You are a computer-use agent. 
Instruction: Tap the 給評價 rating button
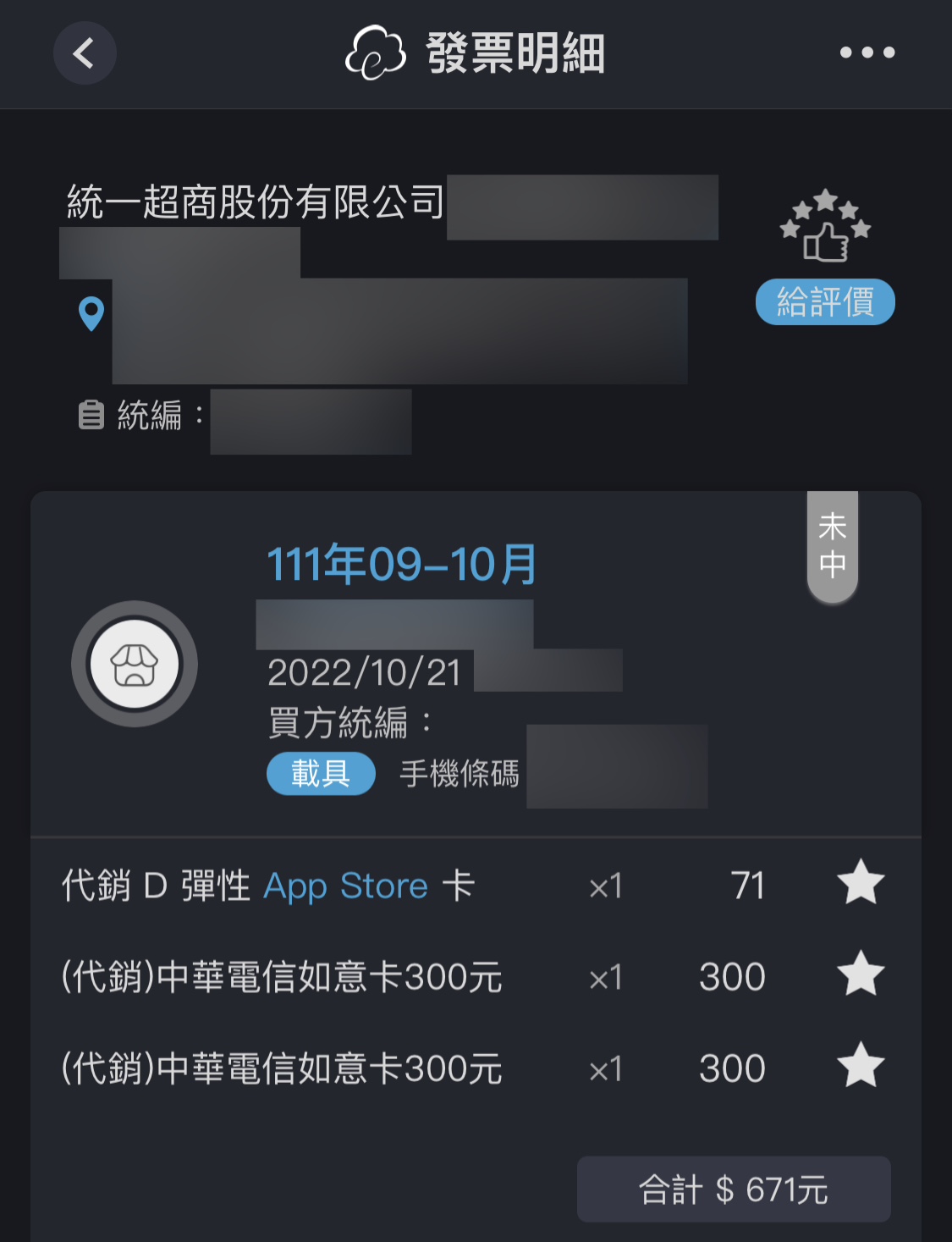pyautogui.click(x=824, y=301)
